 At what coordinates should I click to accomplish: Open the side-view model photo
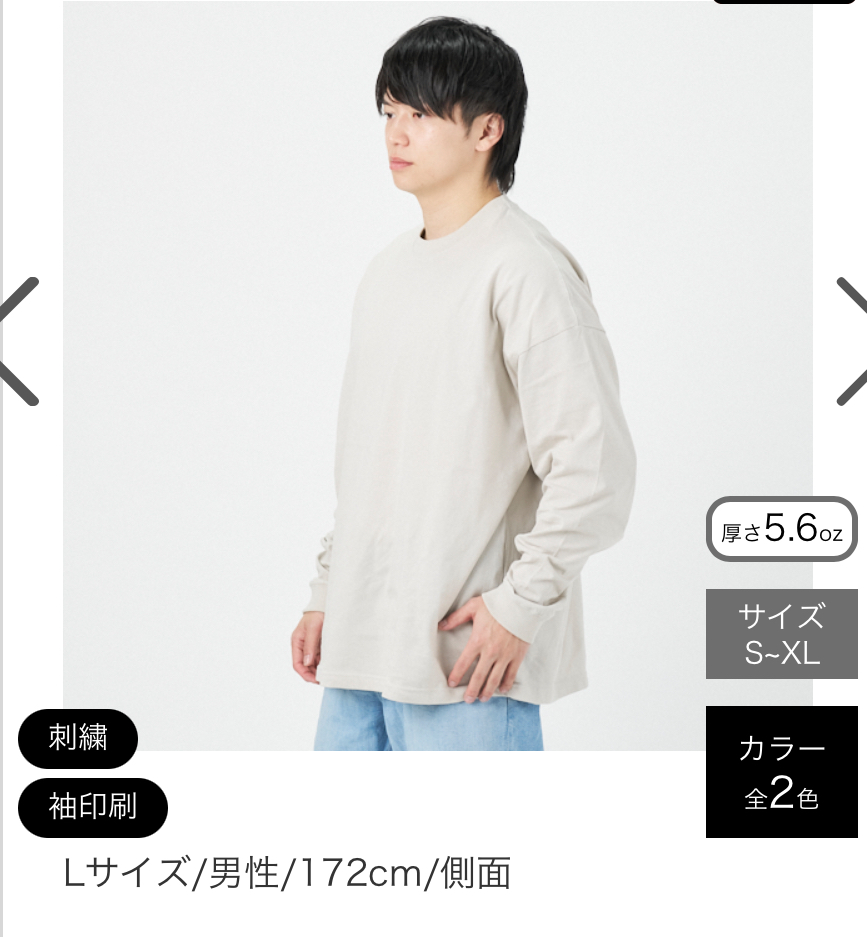[437, 376]
